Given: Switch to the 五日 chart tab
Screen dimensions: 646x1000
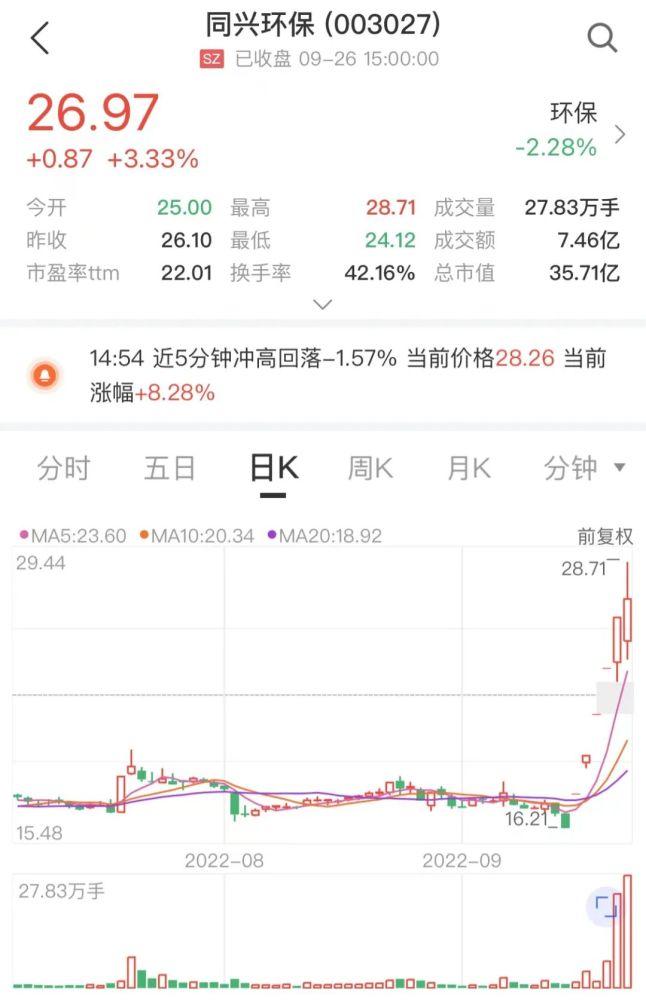Looking at the screenshot, I should (169, 468).
